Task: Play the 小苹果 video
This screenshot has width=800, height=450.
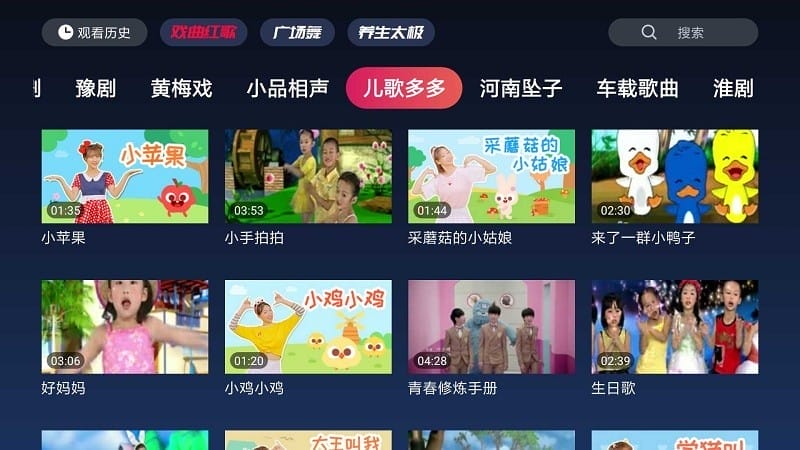Action: 125,176
